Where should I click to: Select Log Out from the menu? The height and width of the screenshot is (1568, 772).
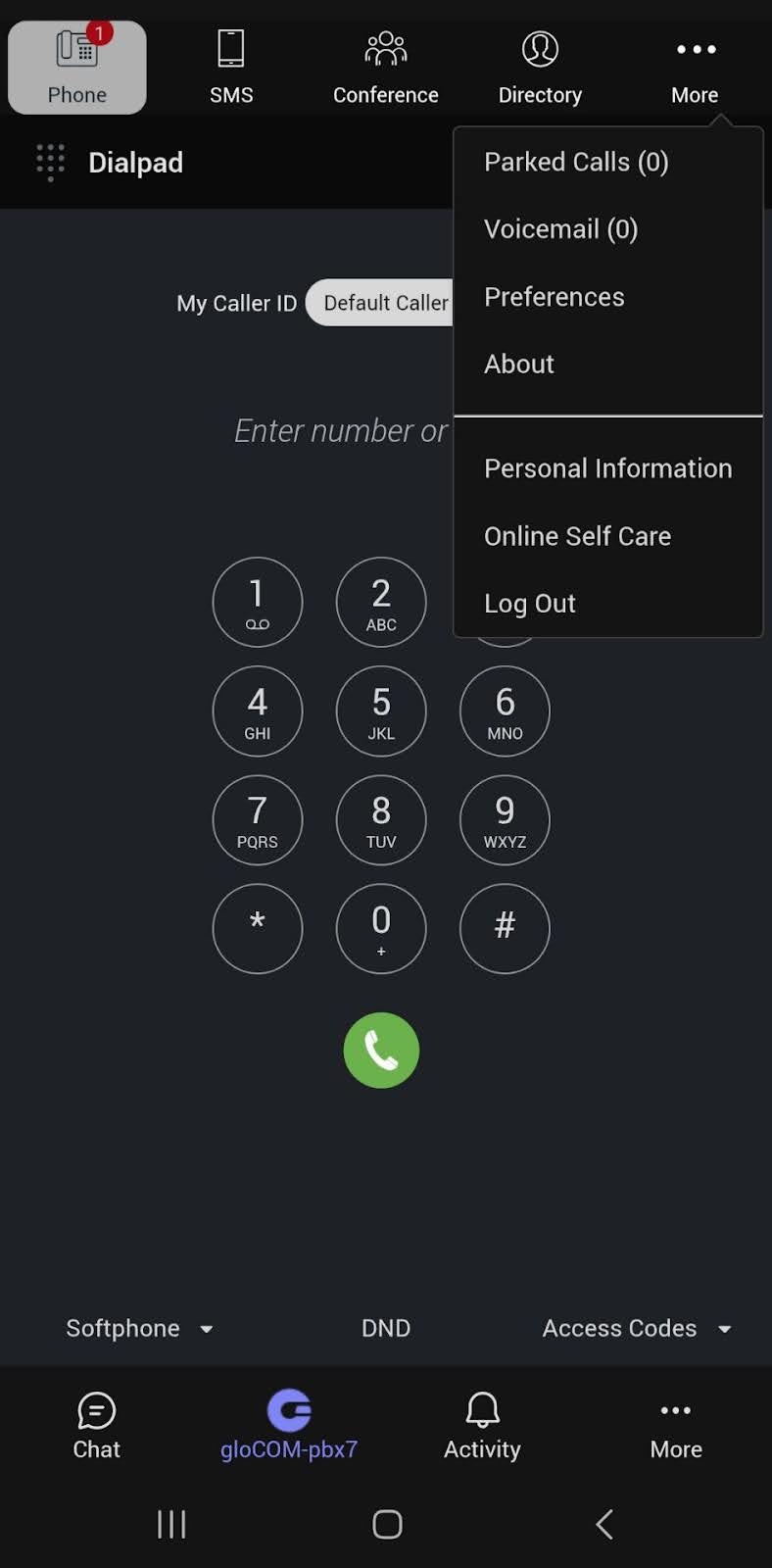pyautogui.click(x=529, y=603)
